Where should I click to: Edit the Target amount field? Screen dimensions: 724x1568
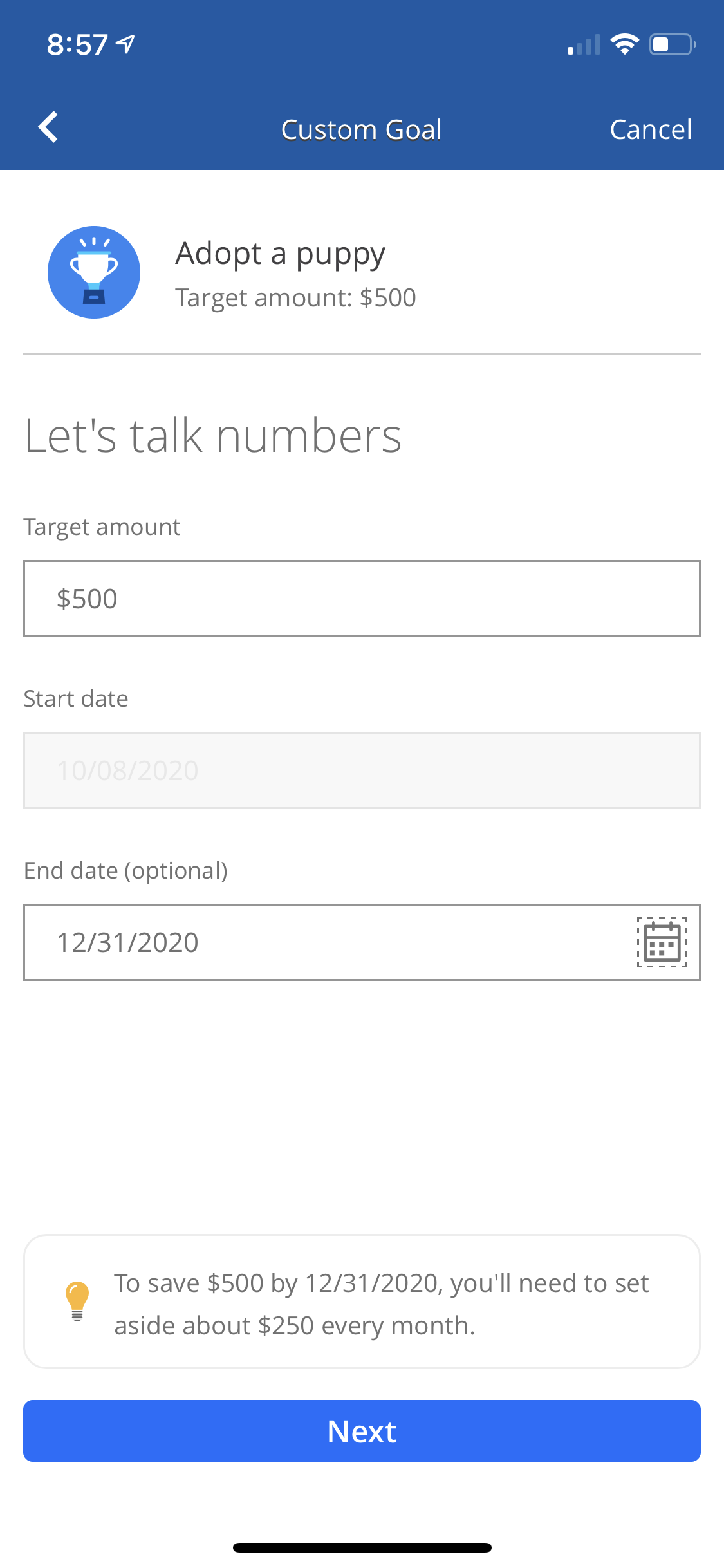[360, 599]
